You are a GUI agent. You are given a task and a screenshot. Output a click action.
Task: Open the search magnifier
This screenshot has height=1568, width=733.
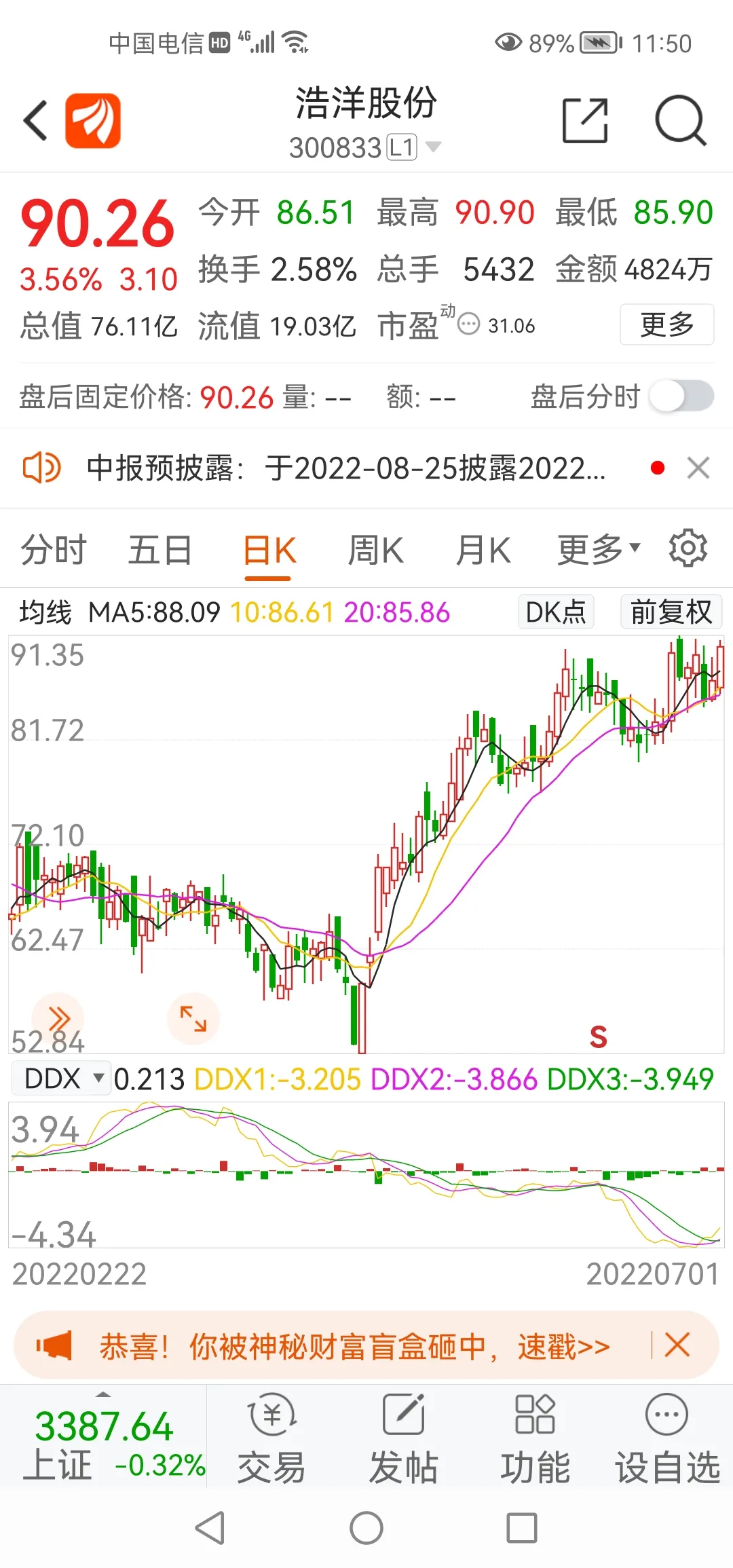click(x=680, y=121)
